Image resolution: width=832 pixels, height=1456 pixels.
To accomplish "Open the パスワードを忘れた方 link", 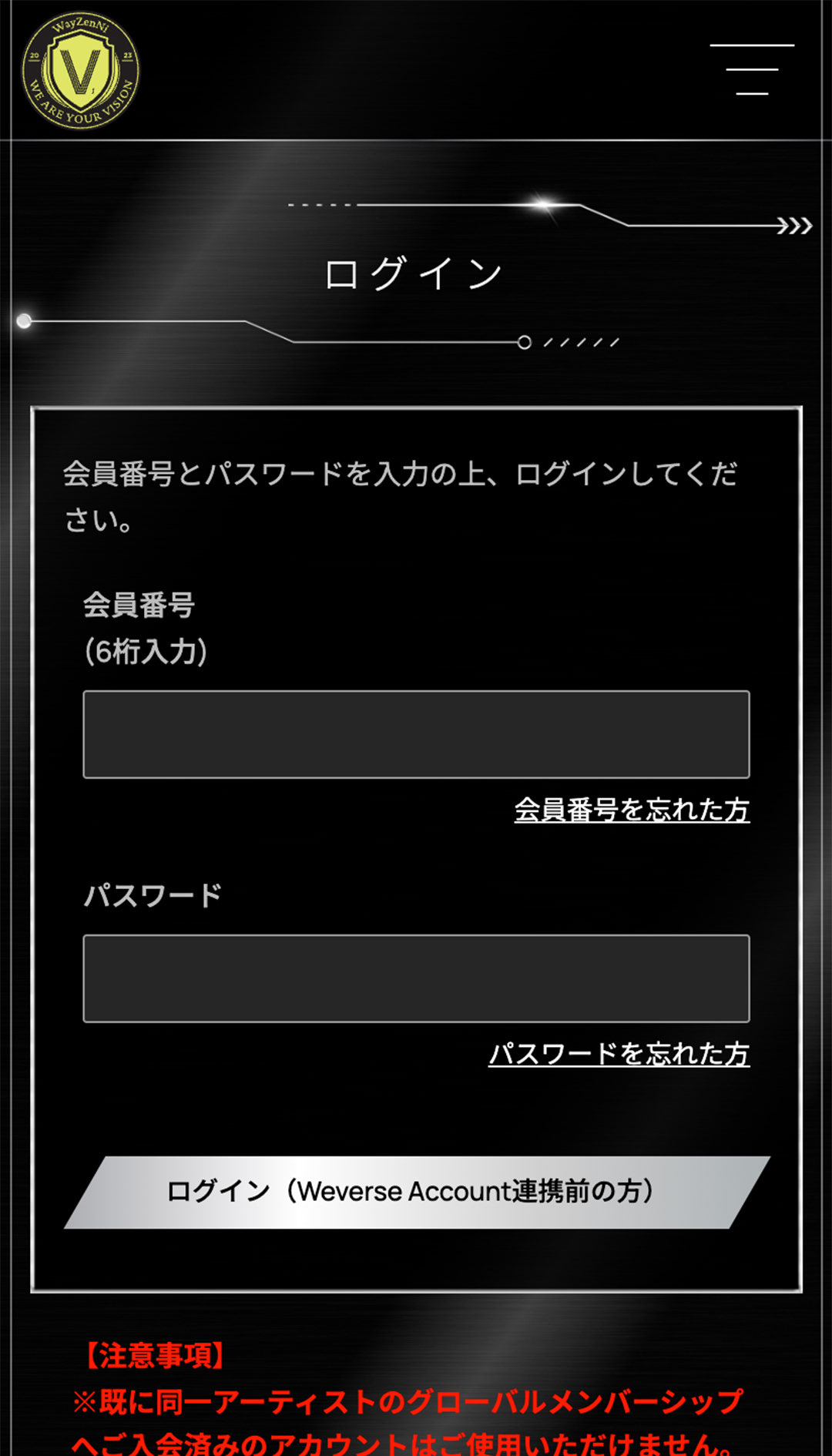I will 619,1053.
